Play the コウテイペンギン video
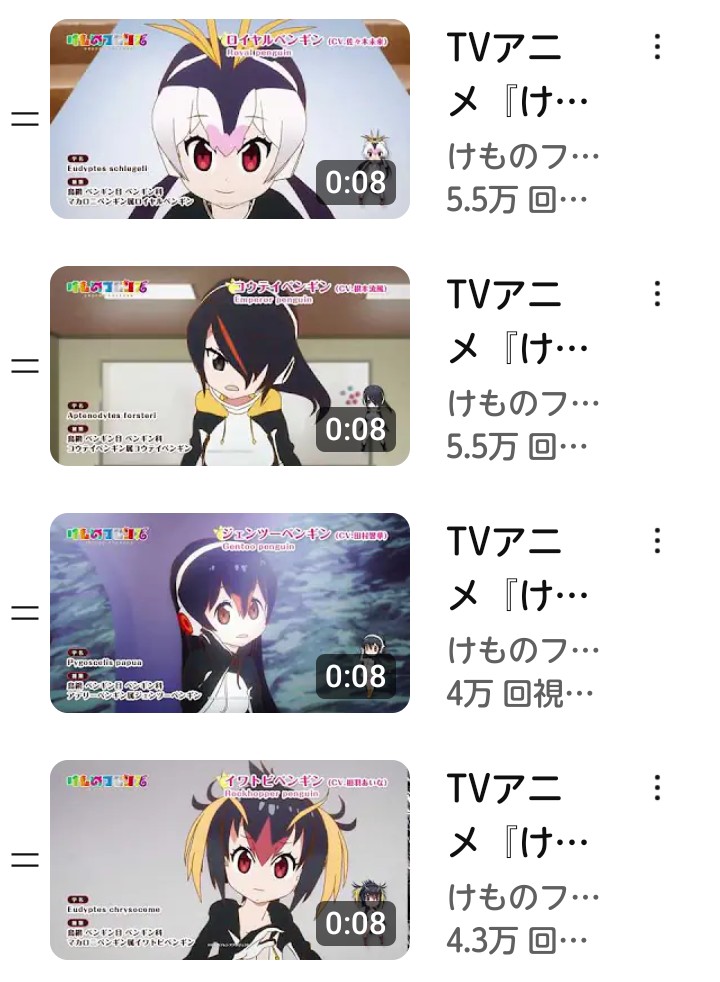 pyautogui.click(x=230, y=366)
